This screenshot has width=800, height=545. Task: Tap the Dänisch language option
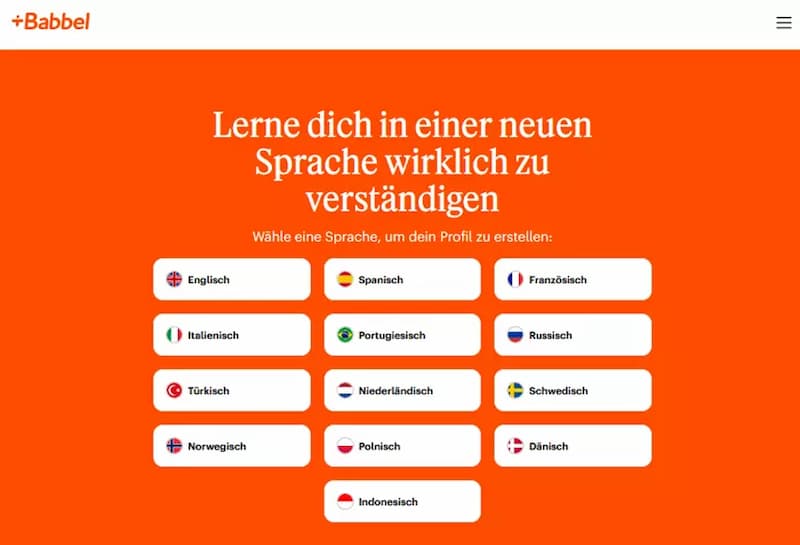click(x=572, y=446)
